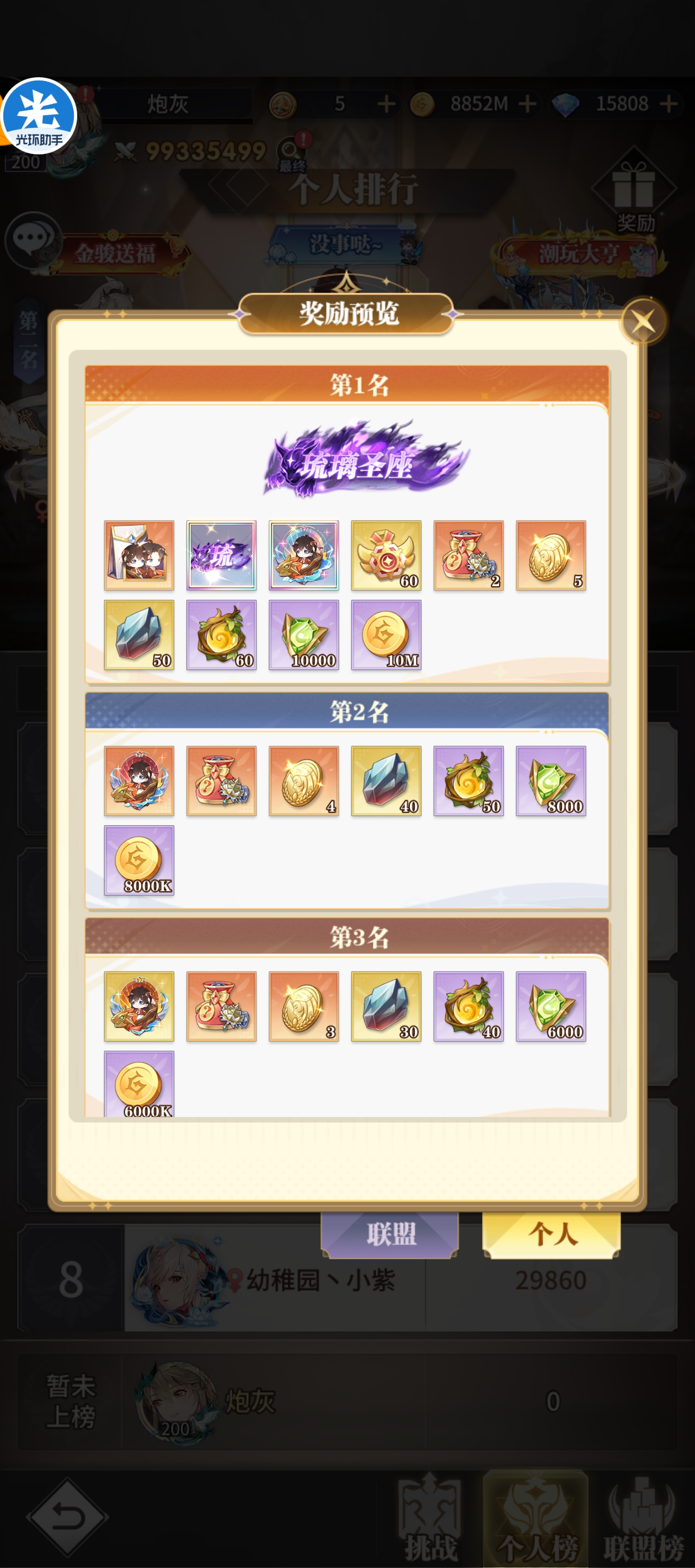695x1568 pixels.
Task: View the 30 ore reward in 第3名
Action: (x=386, y=1006)
